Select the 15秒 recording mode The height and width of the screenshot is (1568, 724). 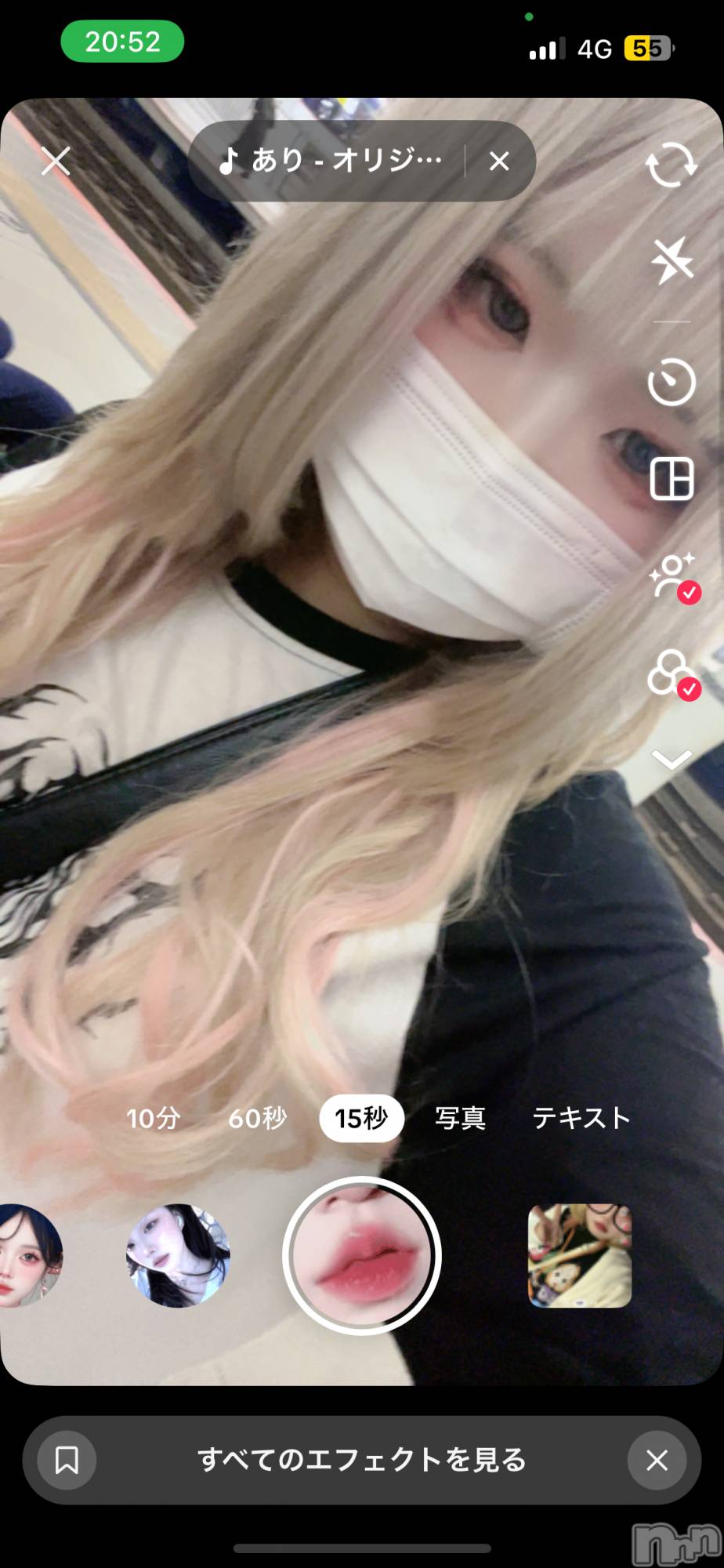361,1118
